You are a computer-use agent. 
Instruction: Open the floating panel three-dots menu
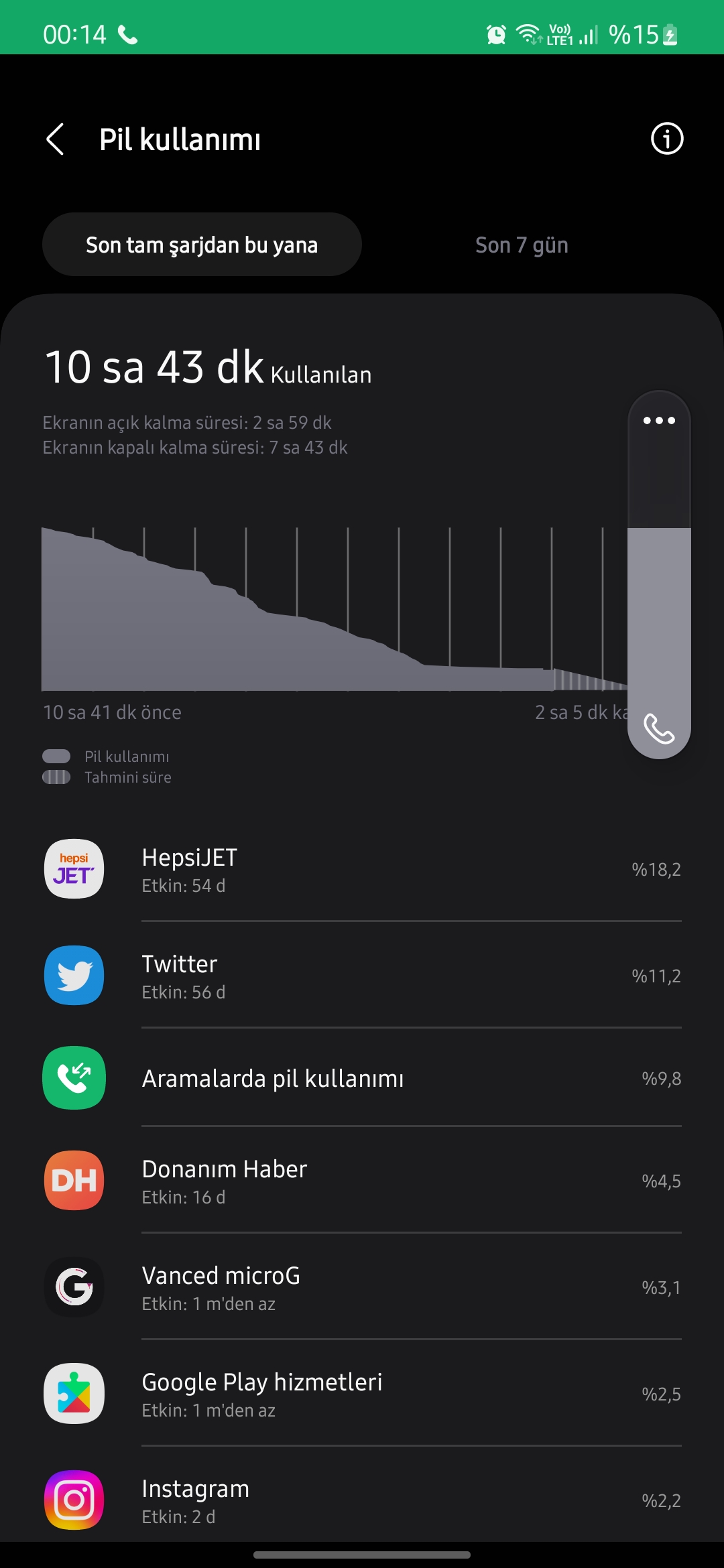click(x=659, y=421)
